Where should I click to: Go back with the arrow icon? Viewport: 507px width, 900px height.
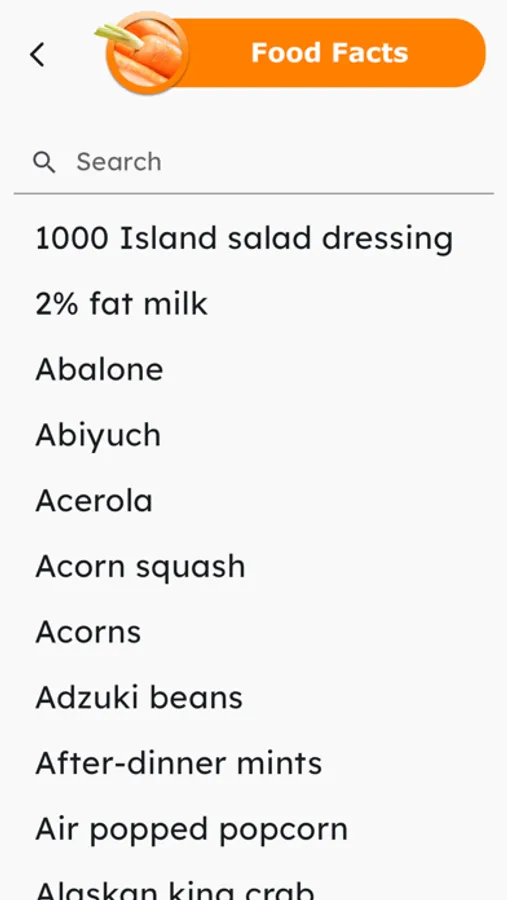(37, 55)
